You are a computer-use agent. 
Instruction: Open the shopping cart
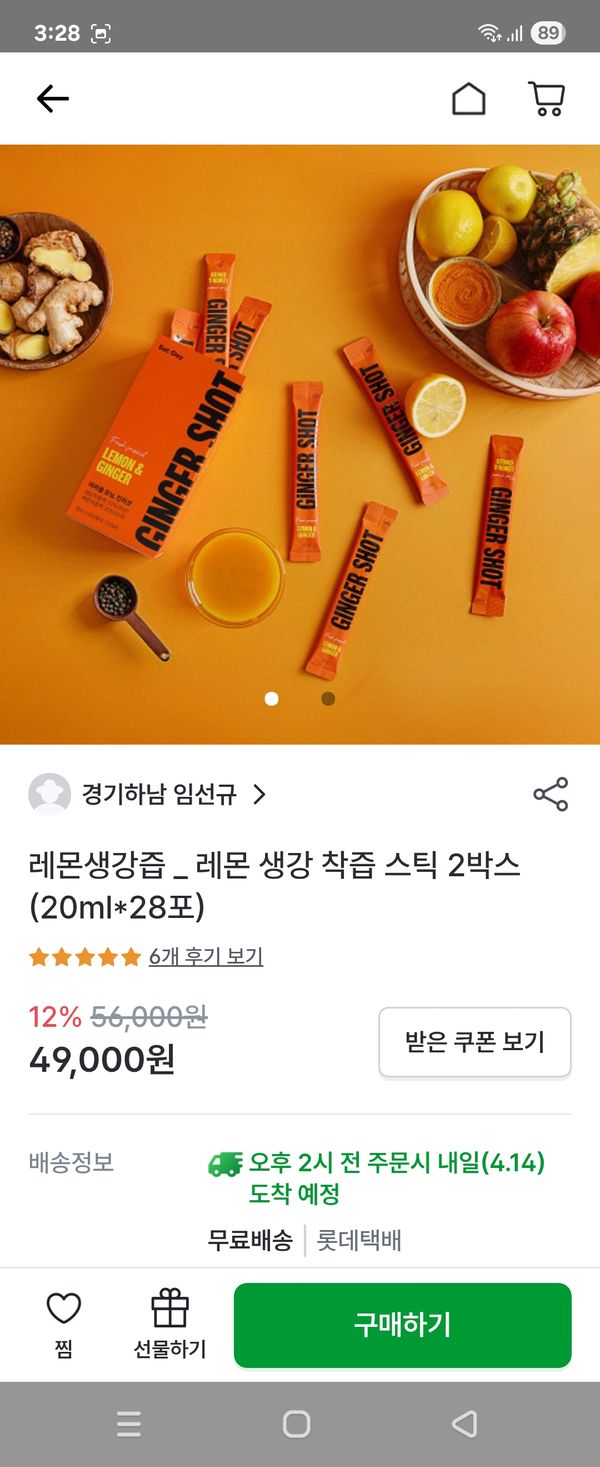click(x=546, y=98)
